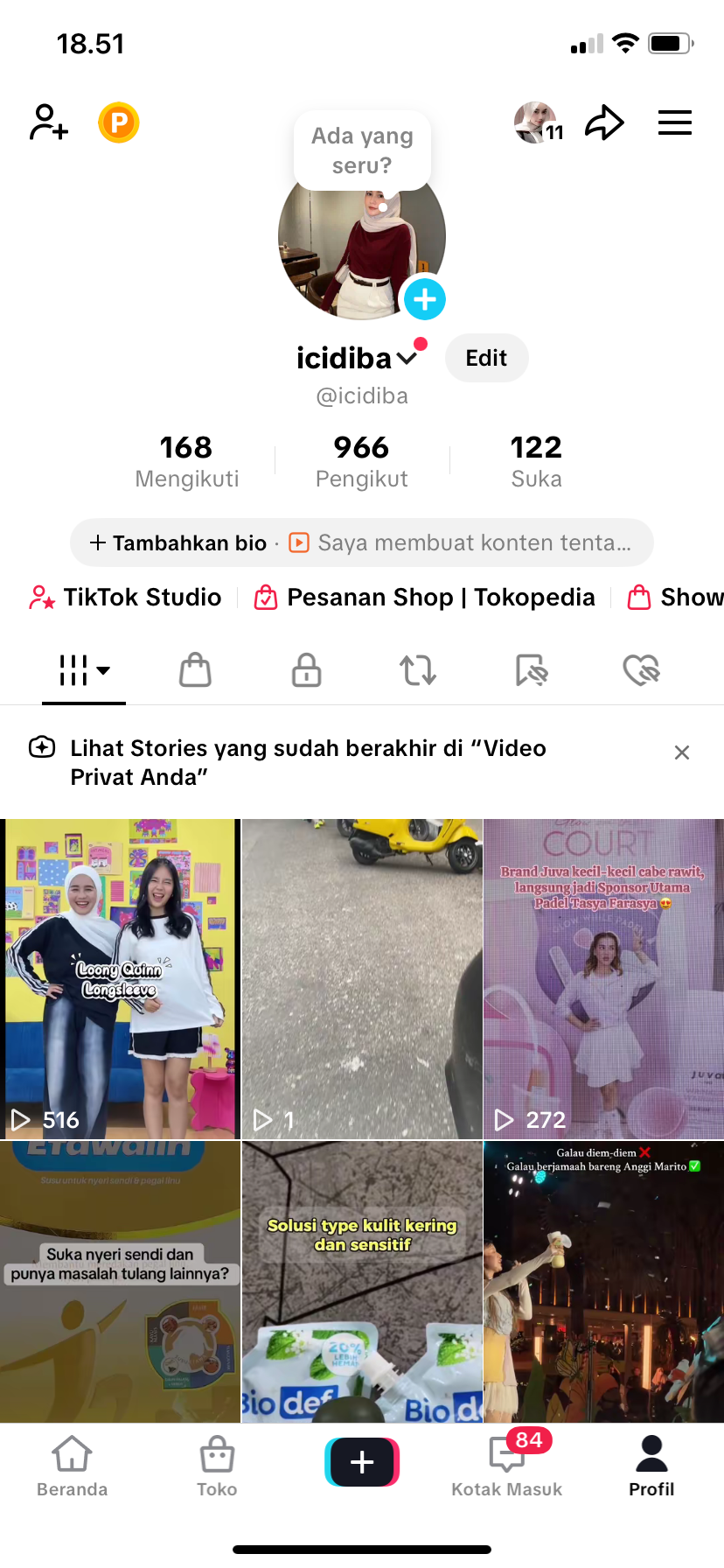The image size is (724, 1568).
Task: Play the Loony Quinn Longsleeve video
Action: (x=120, y=978)
